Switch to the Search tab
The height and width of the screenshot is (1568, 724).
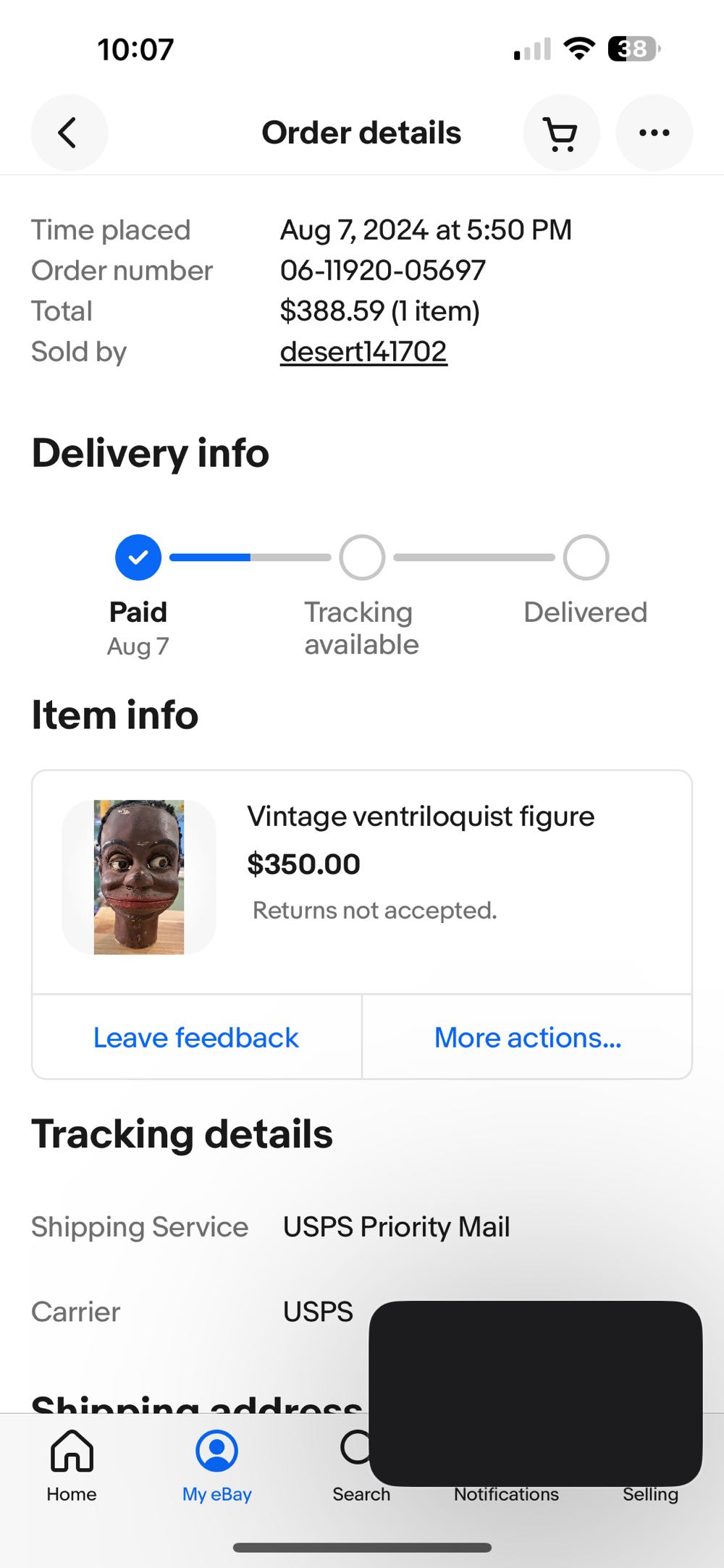click(353, 1465)
